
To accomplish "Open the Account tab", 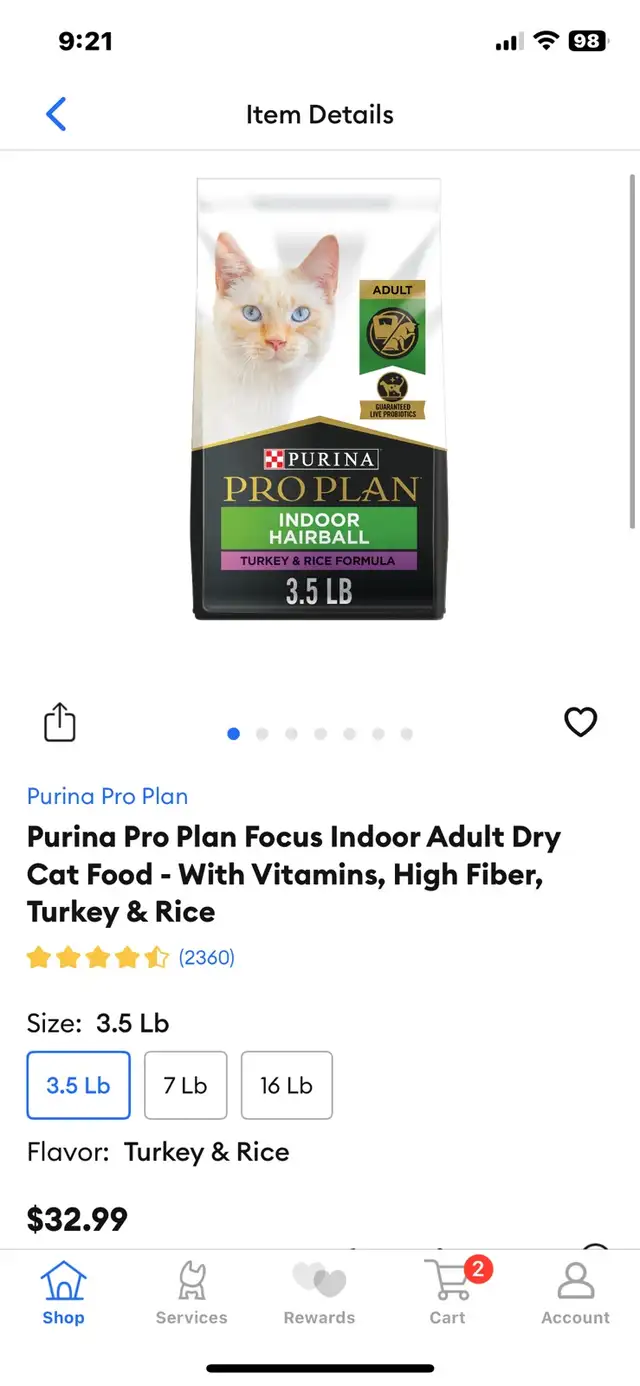I will tap(575, 1292).
